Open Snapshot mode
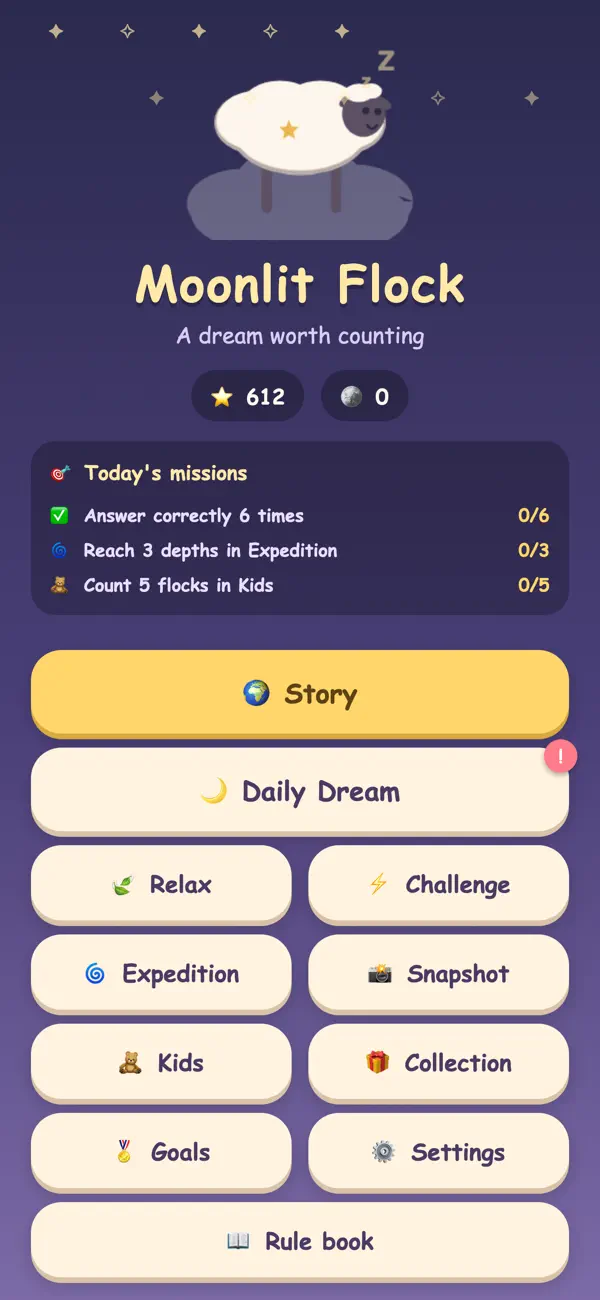Image resolution: width=600 pixels, height=1300 pixels. (x=438, y=973)
